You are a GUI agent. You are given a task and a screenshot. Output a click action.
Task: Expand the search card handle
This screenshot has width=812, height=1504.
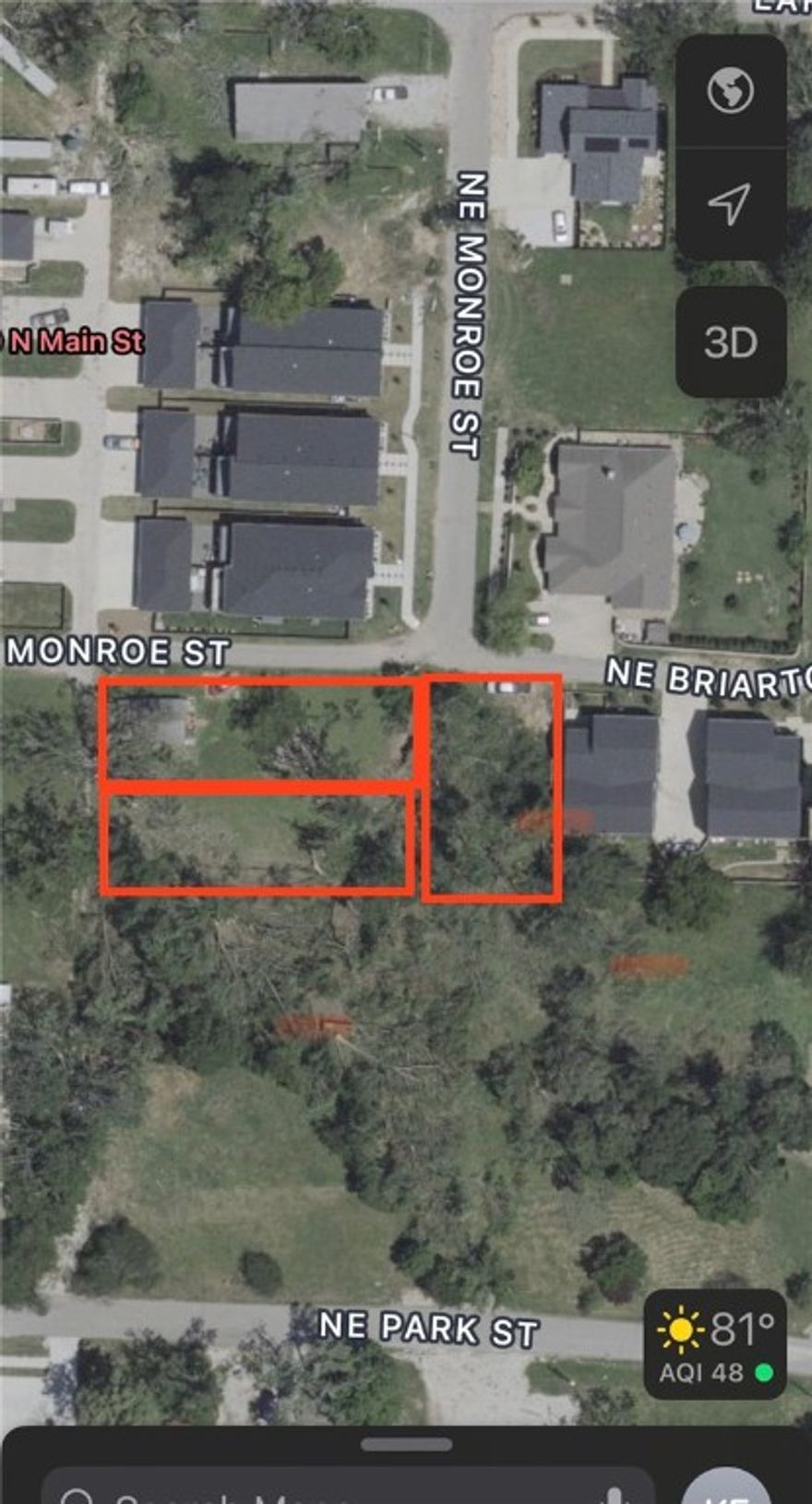tap(406, 1444)
